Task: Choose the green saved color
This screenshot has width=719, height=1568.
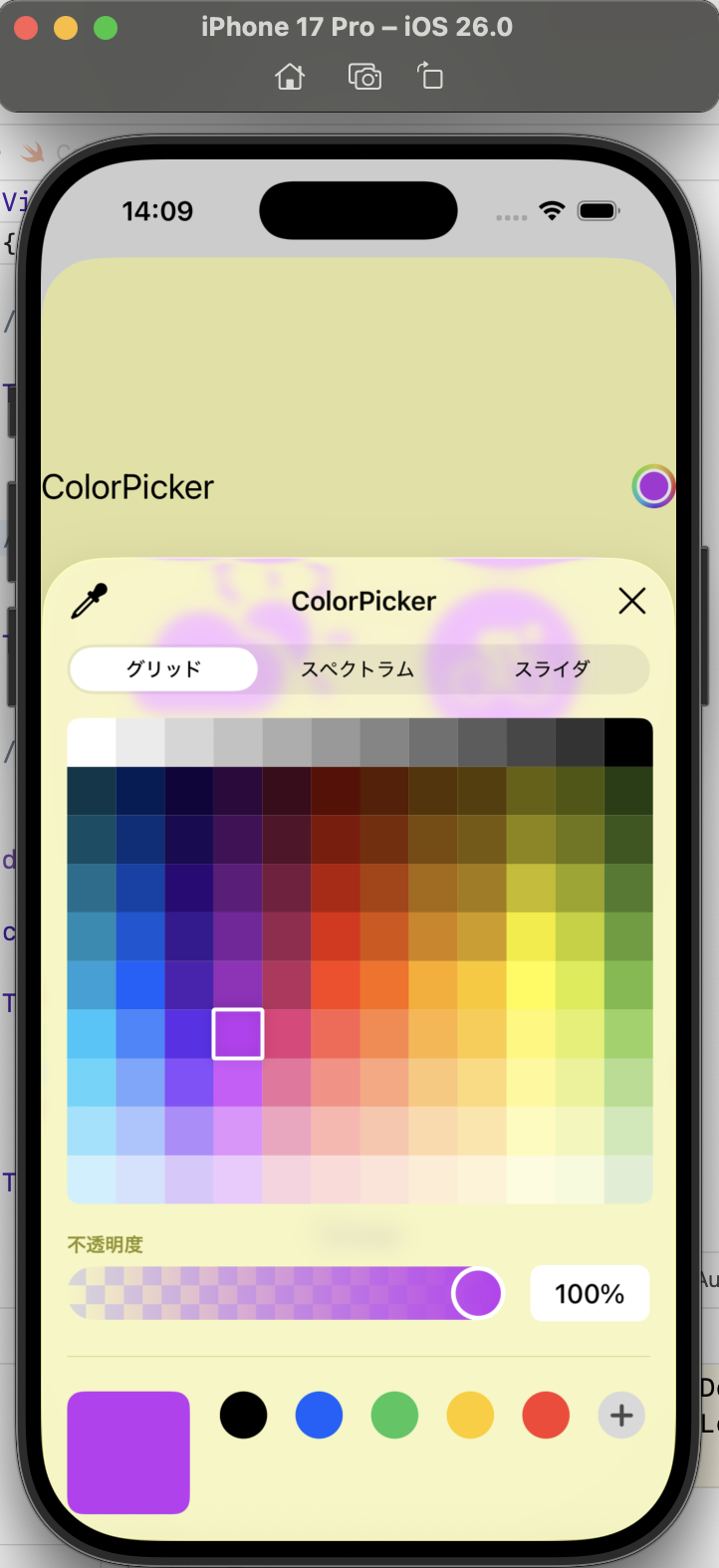Action: [x=394, y=1415]
